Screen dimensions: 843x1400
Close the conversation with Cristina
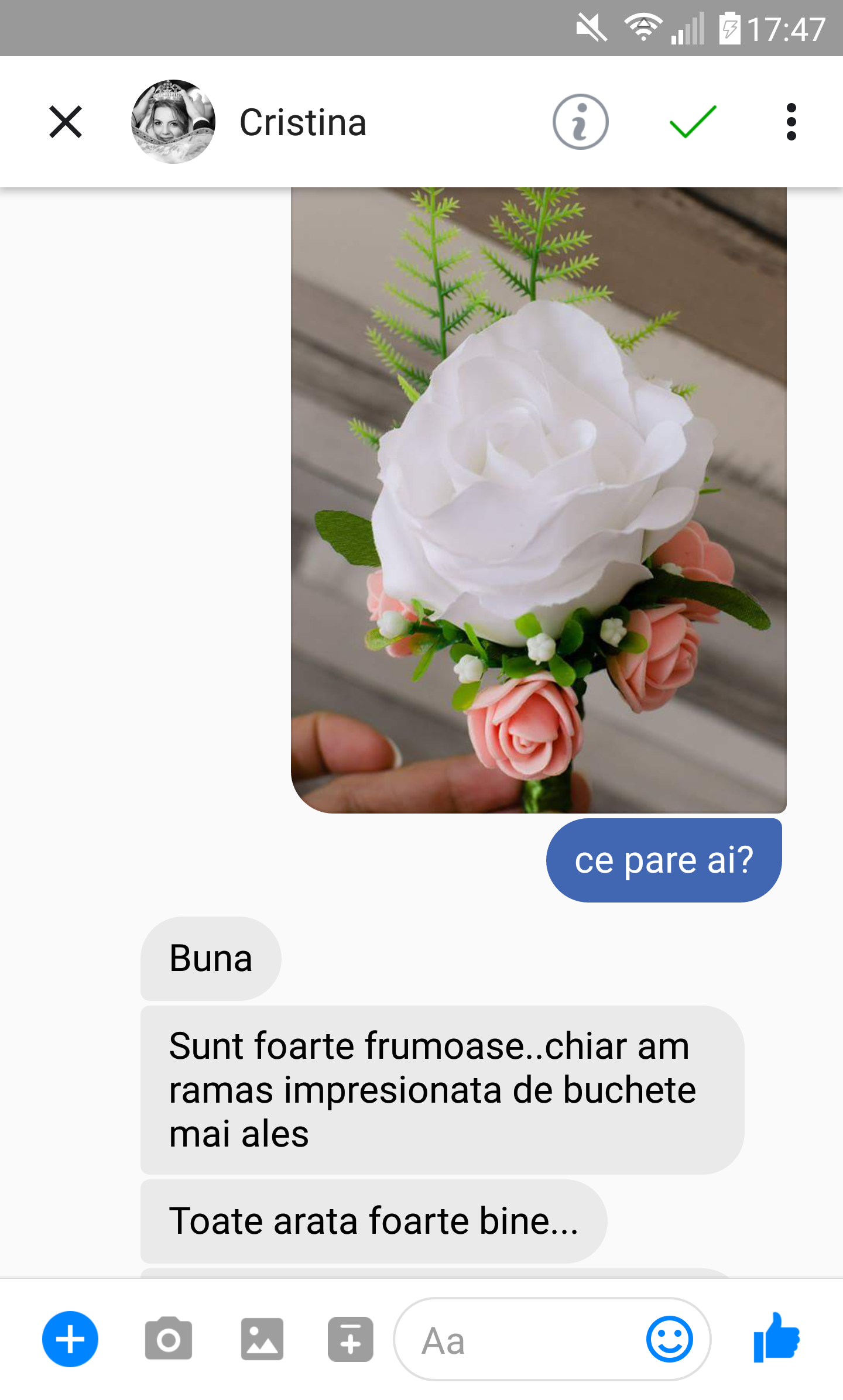click(x=66, y=122)
